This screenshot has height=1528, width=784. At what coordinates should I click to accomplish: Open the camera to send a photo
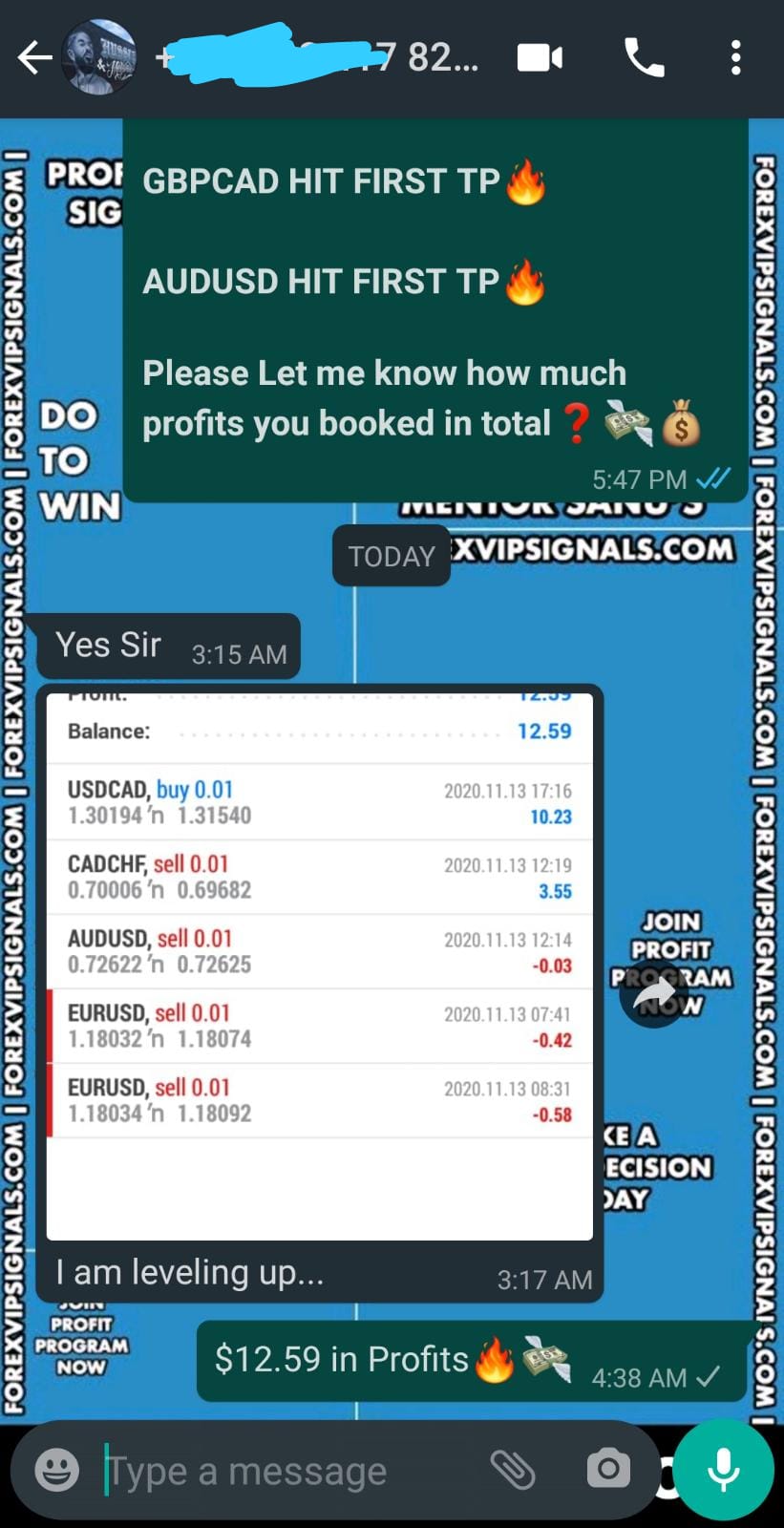tap(608, 1470)
